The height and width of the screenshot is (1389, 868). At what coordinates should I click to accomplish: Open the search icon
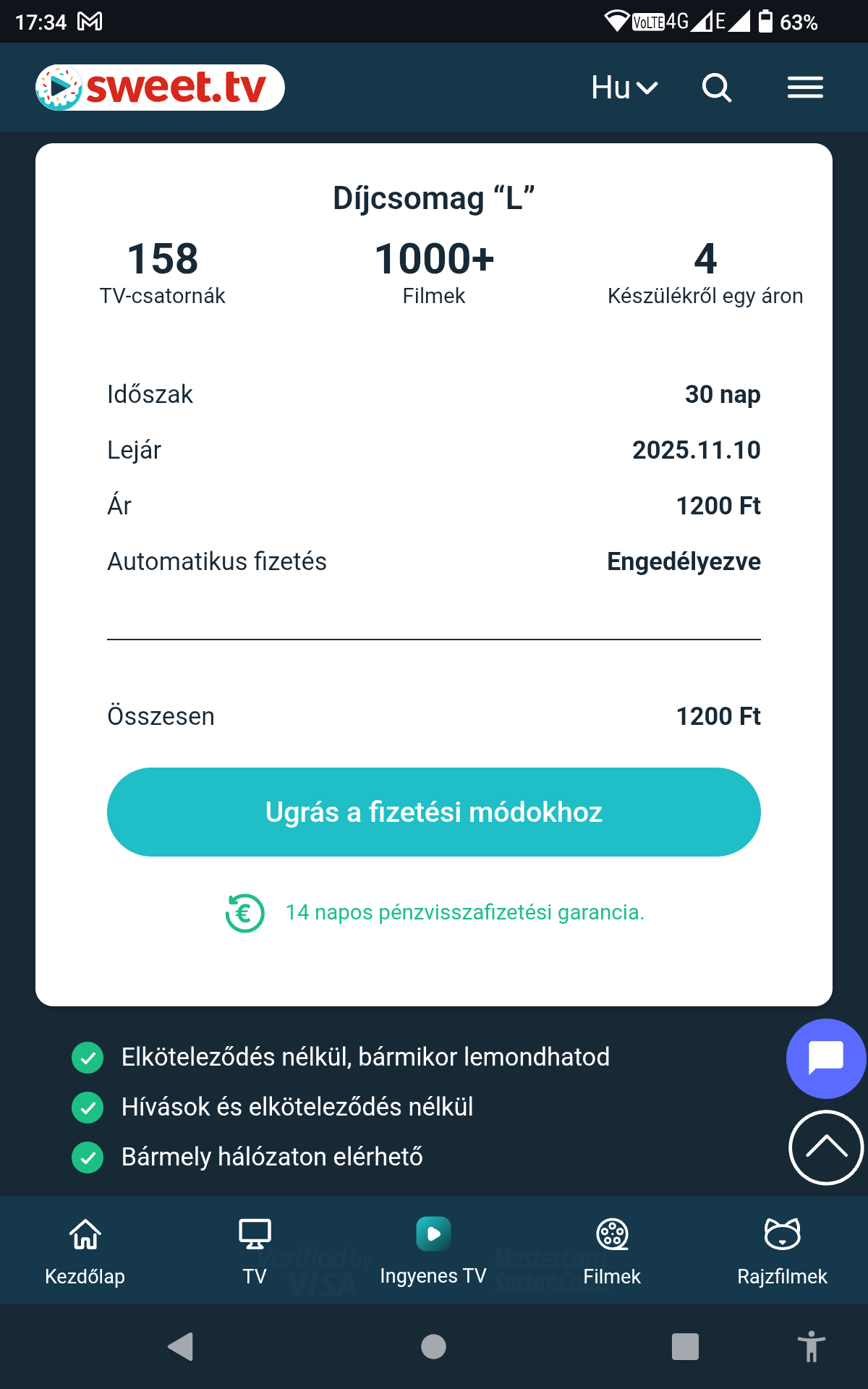(x=717, y=88)
